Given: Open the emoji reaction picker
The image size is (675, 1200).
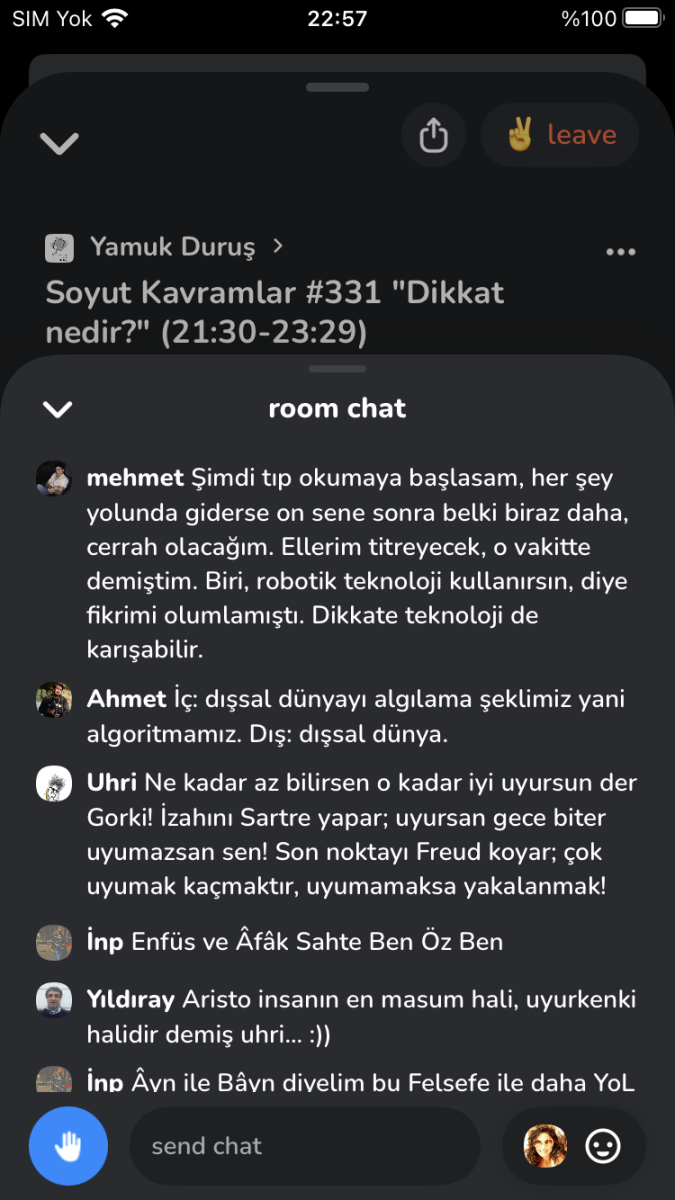Looking at the screenshot, I should click(602, 1146).
